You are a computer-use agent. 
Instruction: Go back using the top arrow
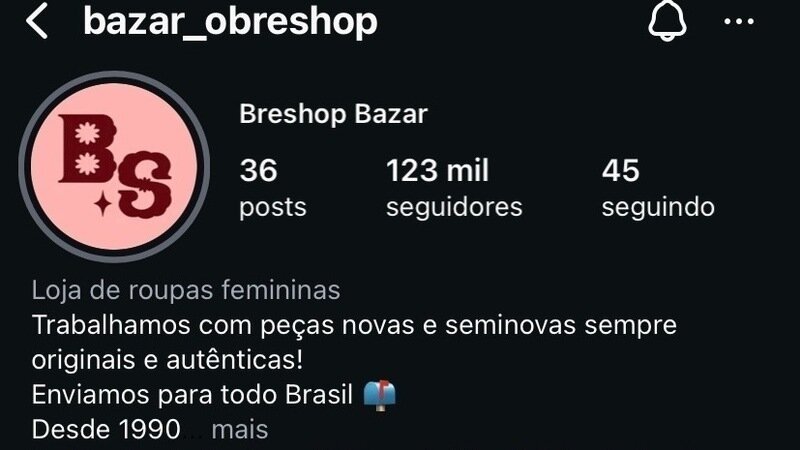37,21
